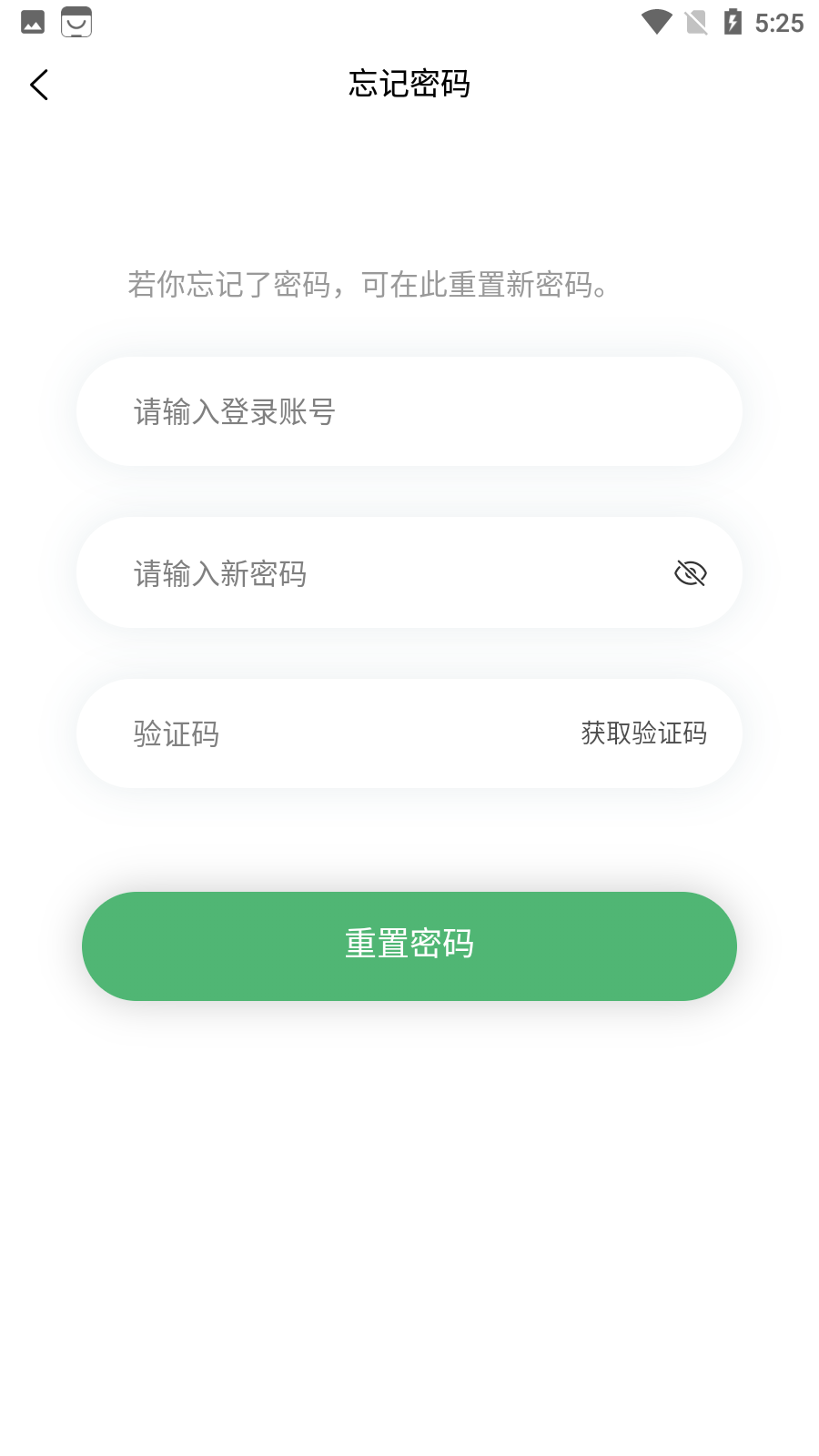Toggle password visibility eye icon
819x1456 pixels.
coord(690,573)
